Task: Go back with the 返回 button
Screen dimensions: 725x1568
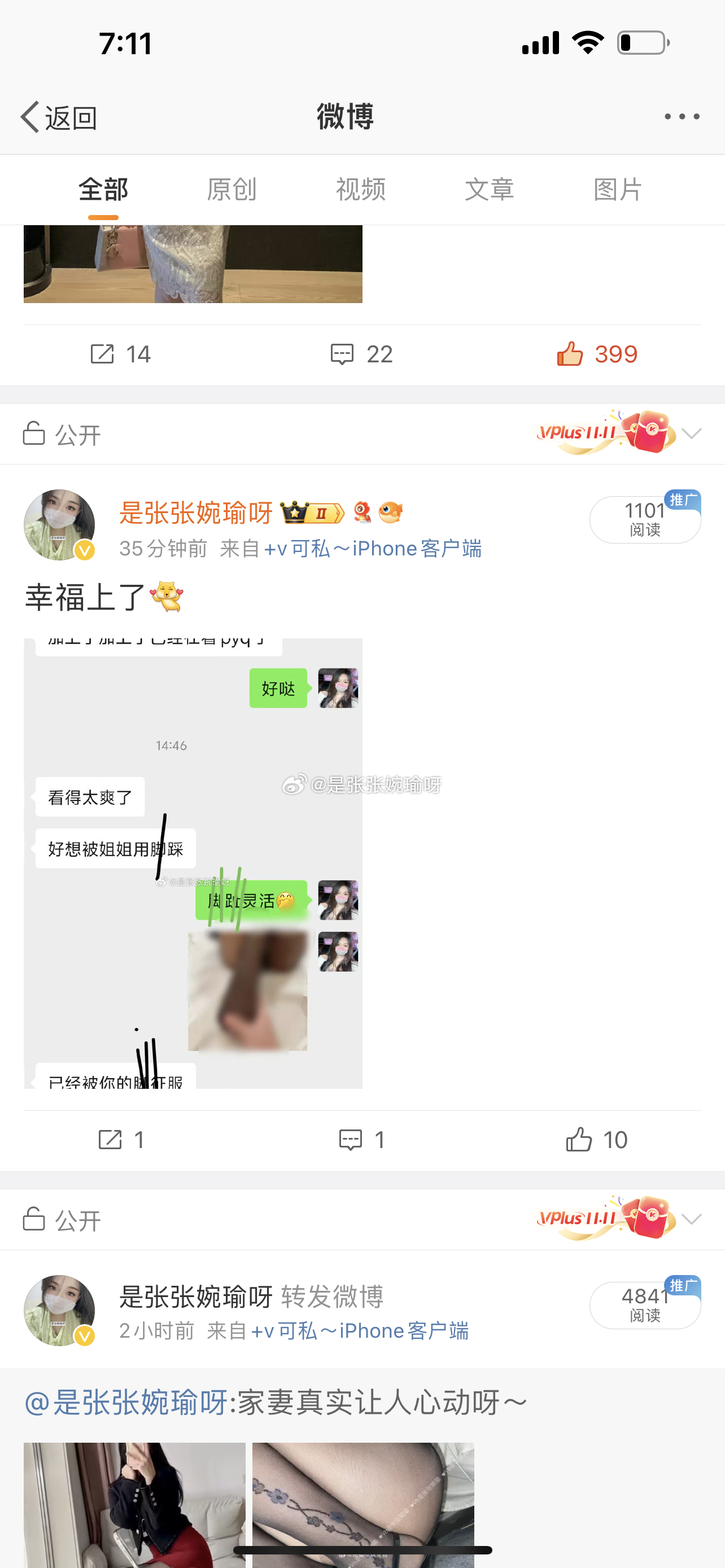Action: [x=59, y=117]
